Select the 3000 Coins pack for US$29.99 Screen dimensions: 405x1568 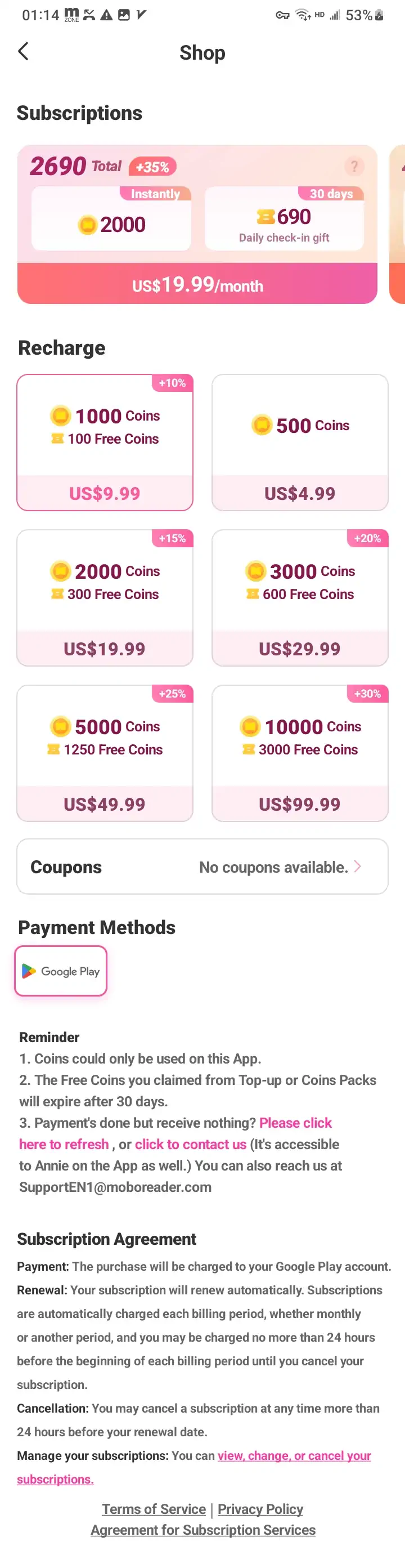tap(300, 598)
